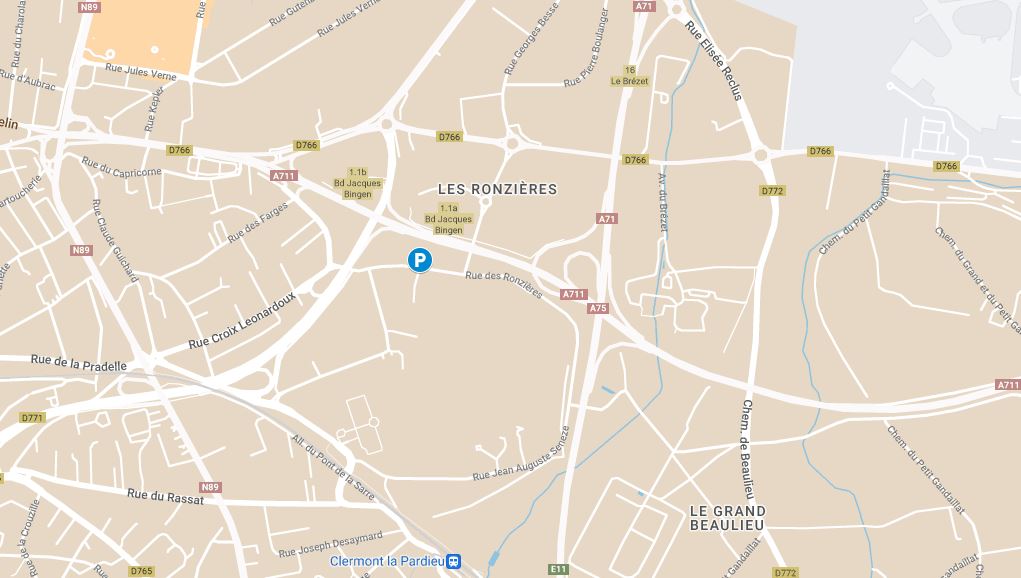The width and height of the screenshot is (1021, 578).
Task: Select the Clermont la Pardieu train station icon
Action: pyautogui.click(x=454, y=562)
